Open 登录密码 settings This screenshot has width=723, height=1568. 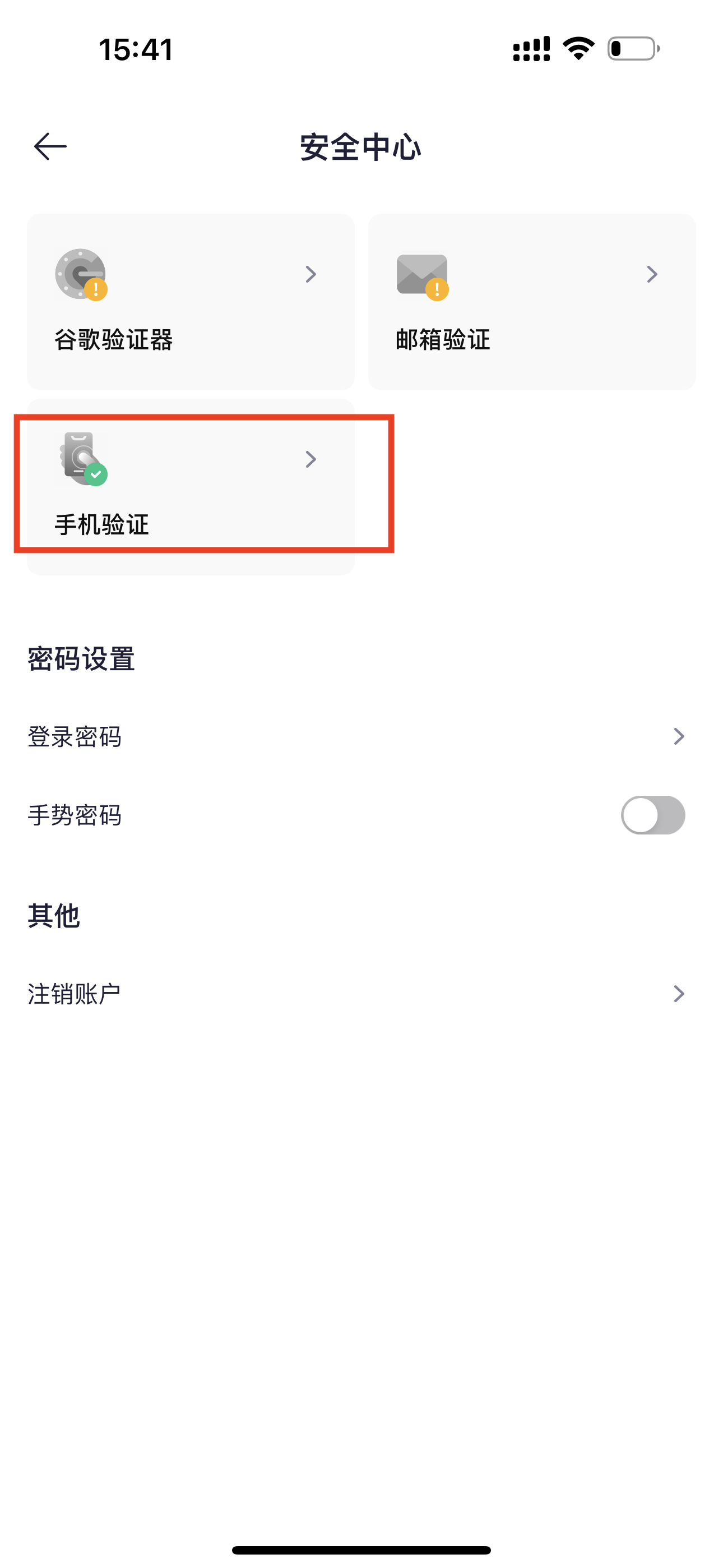356,736
